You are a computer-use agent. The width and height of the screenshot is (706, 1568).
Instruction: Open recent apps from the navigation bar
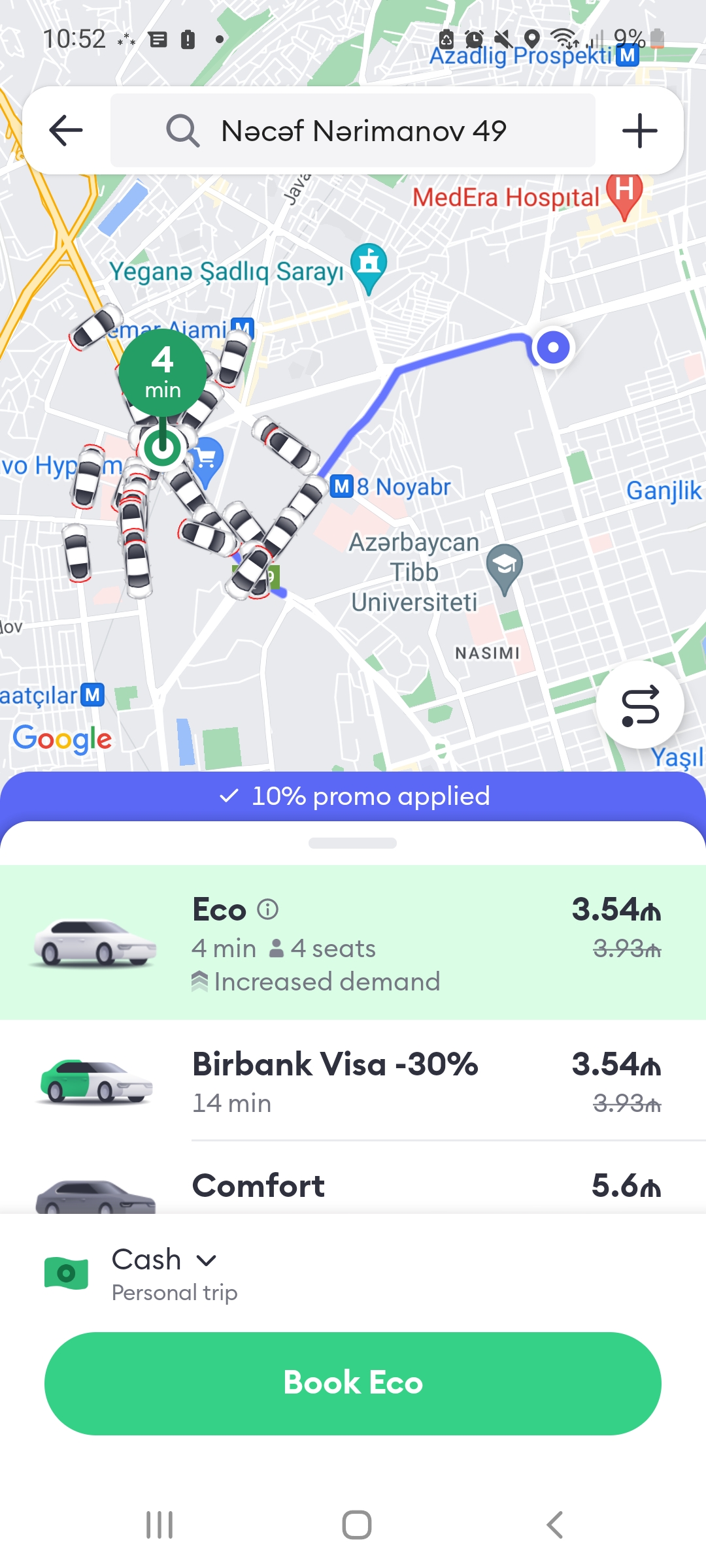(x=160, y=1525)
